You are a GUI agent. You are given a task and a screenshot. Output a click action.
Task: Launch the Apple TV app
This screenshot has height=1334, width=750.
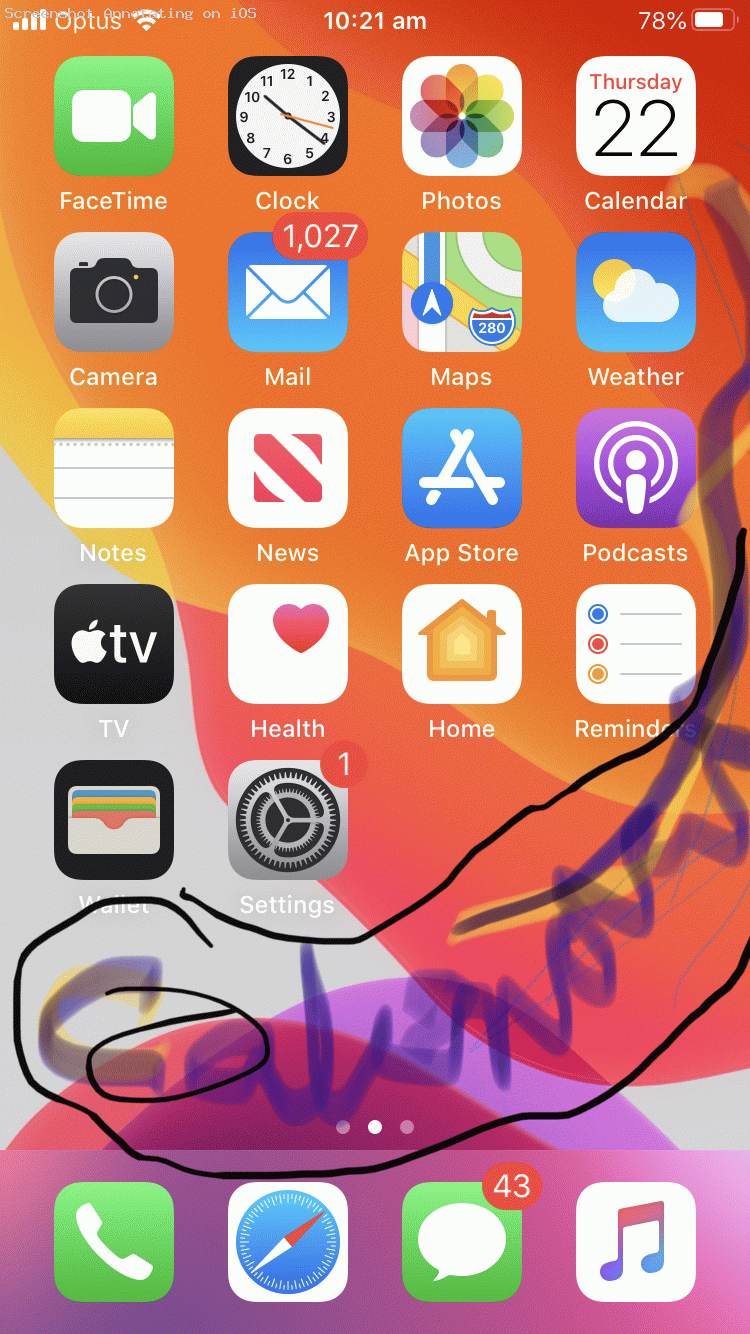click(114, 644)
